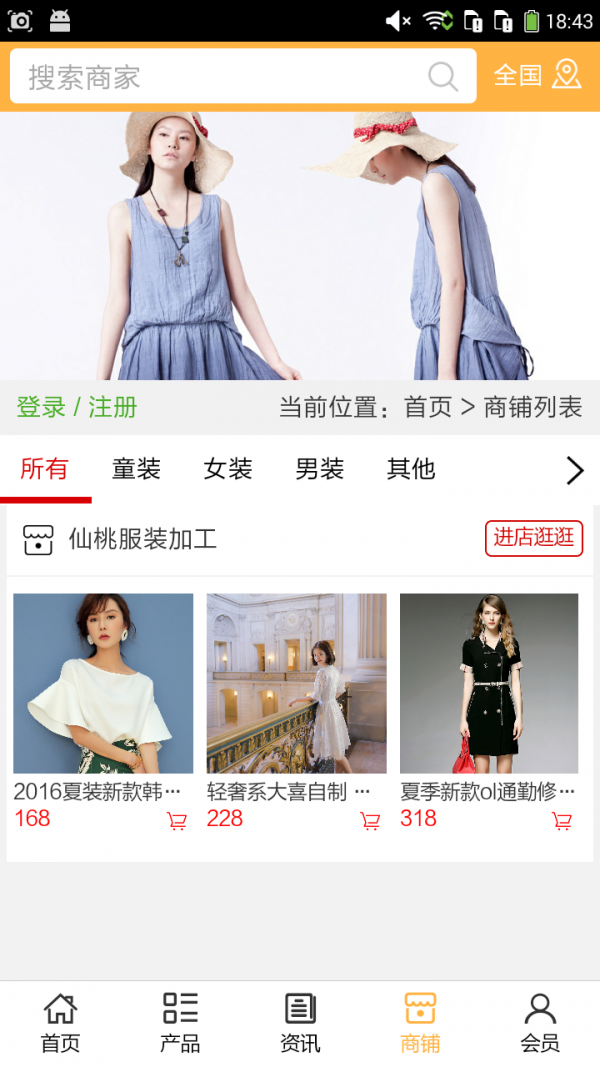Add the 228 item to cart
The width and height of the screenshot is (600, 1067).
coord(370,821)
